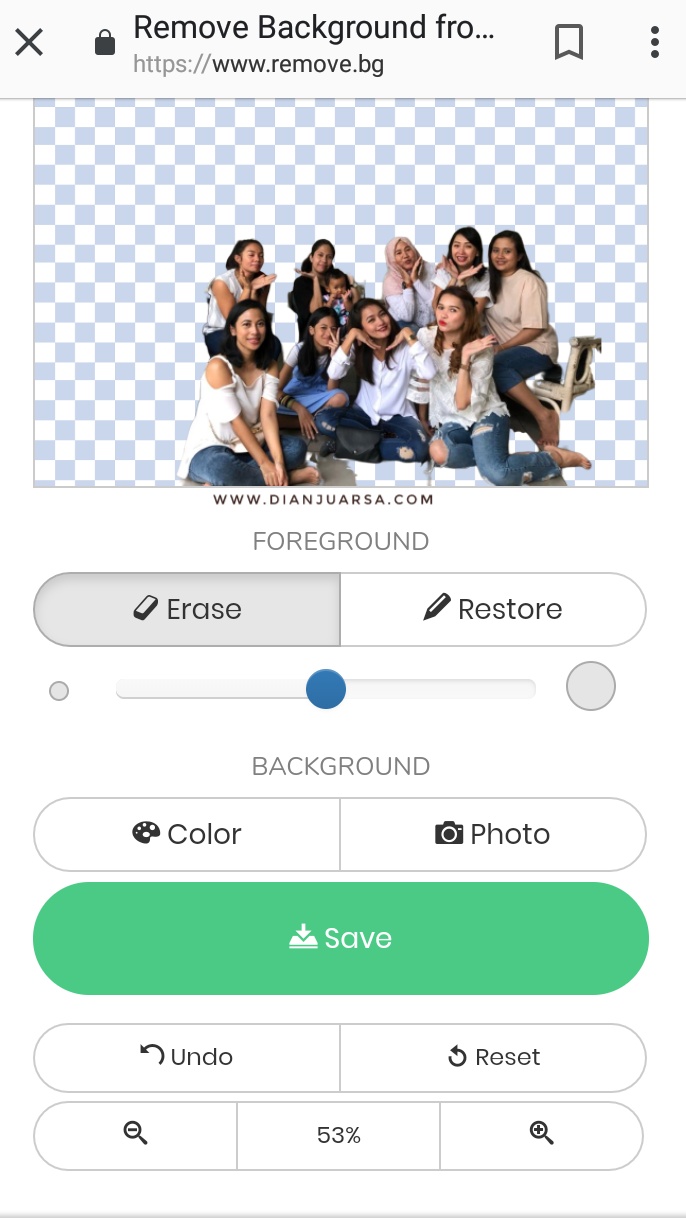This screenshot has width=686, height=1218.
Task: Select the Erase foreground tool
Action: click(187, 609)
